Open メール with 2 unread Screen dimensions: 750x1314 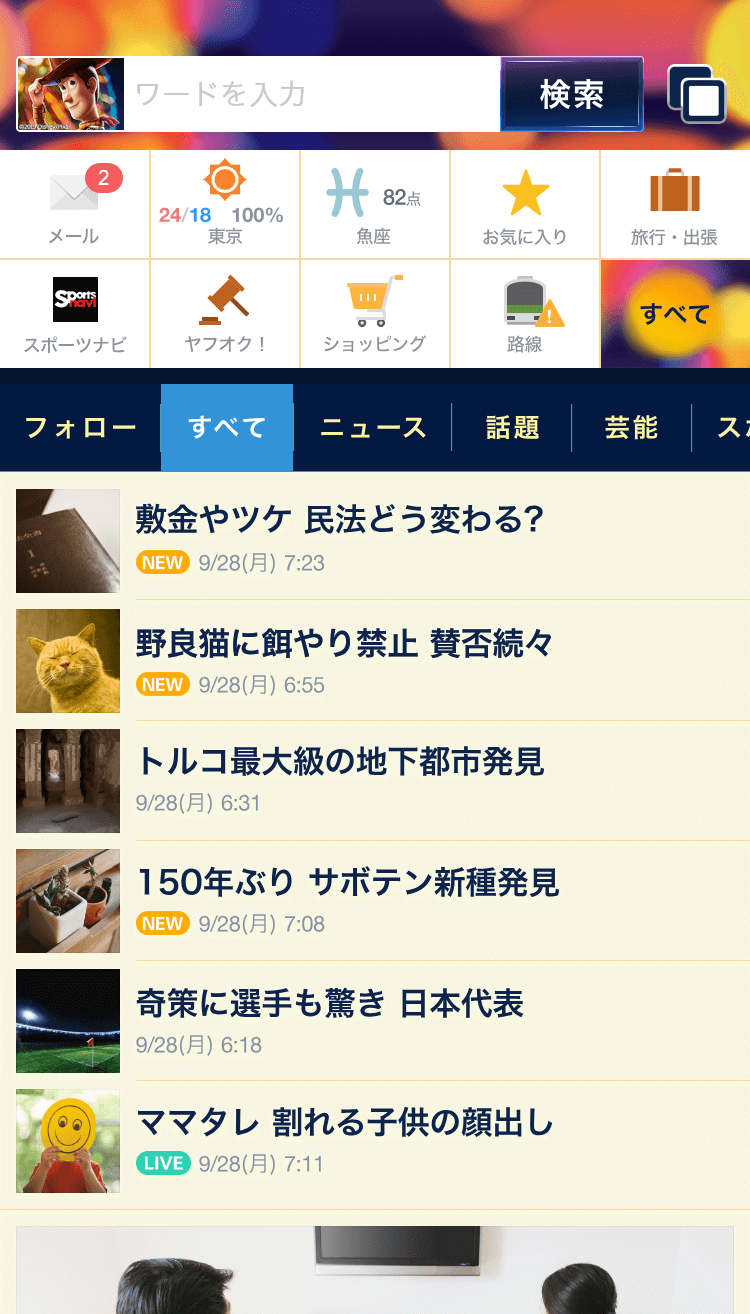(x=74, y=205)
